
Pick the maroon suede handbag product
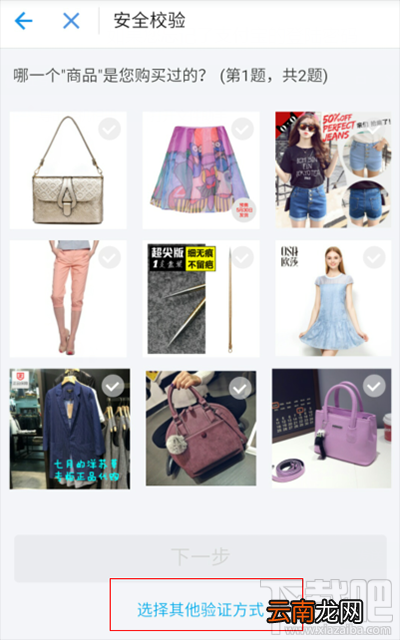[201, 428]
